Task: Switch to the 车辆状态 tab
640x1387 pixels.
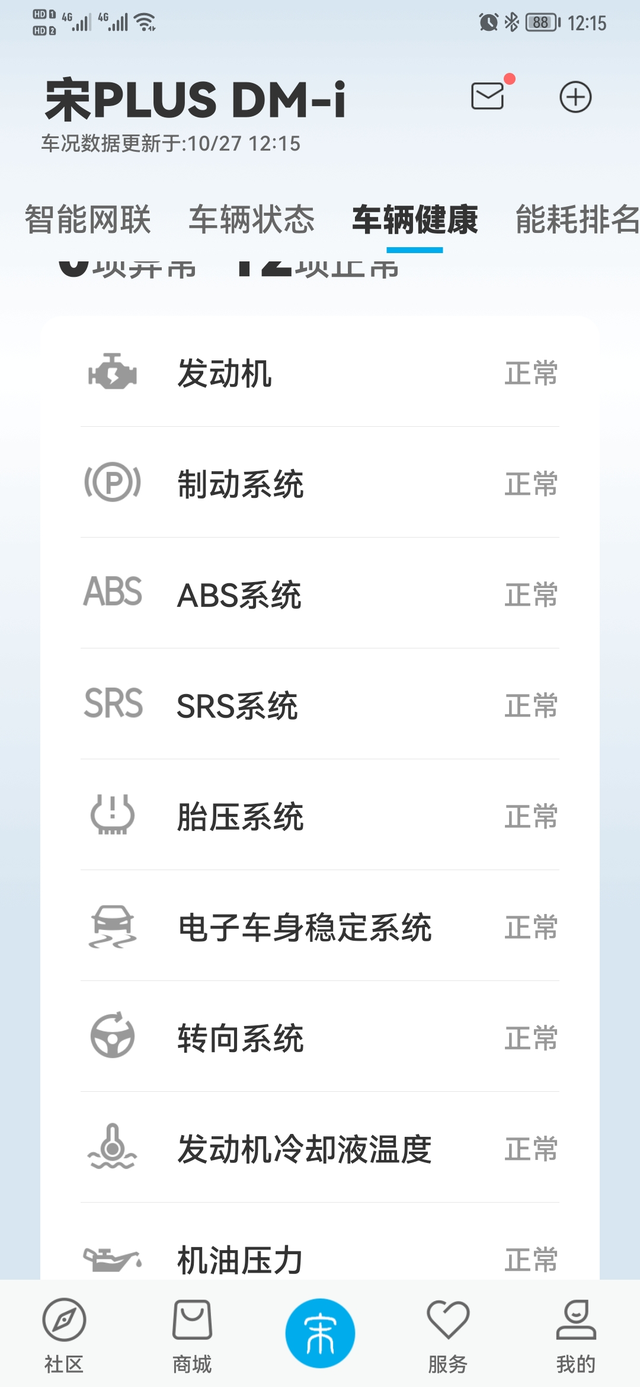Action: (251, 219)
